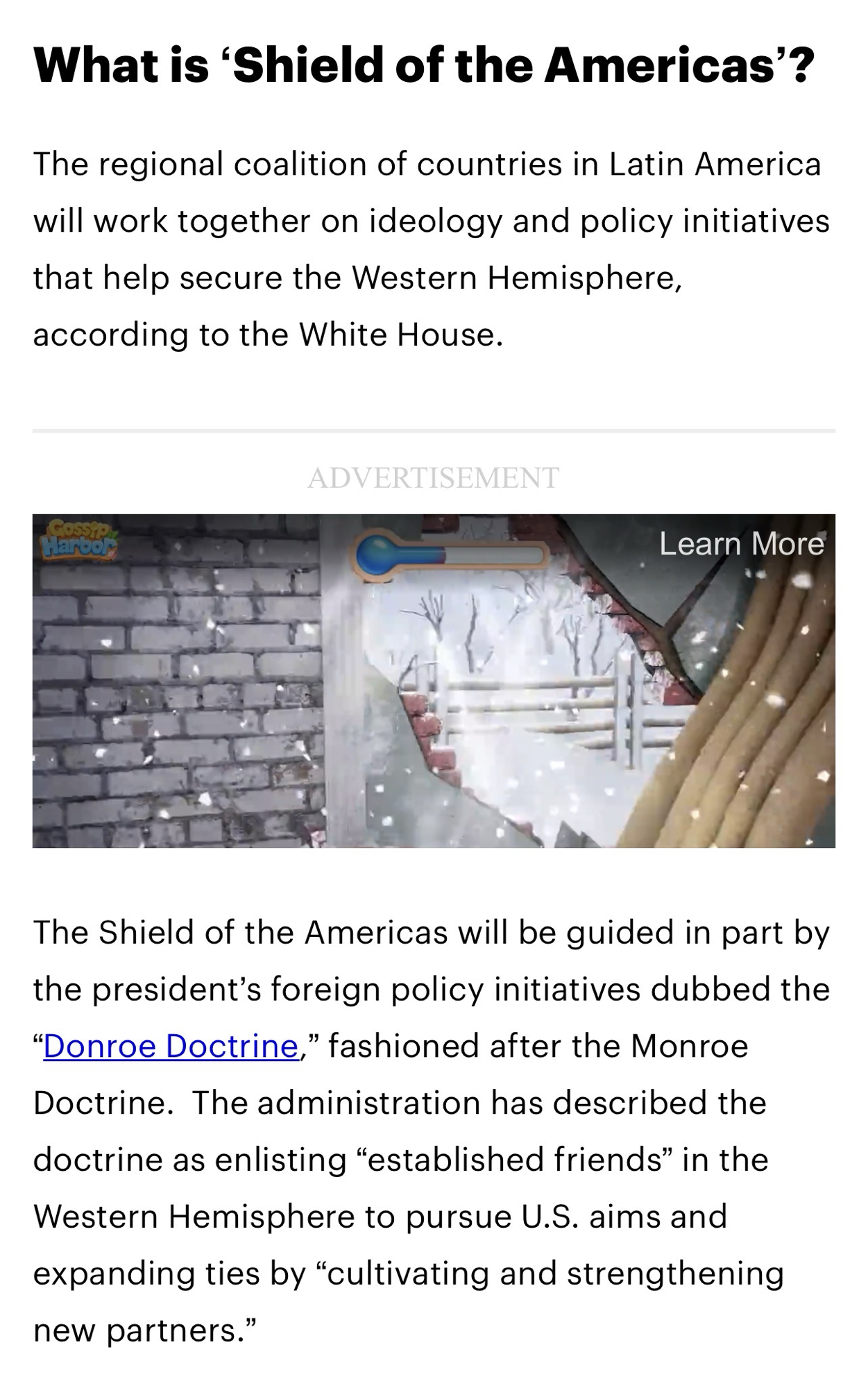Open the Donroe Doctrine link

pyautogui.click(x=171, y=1046)
